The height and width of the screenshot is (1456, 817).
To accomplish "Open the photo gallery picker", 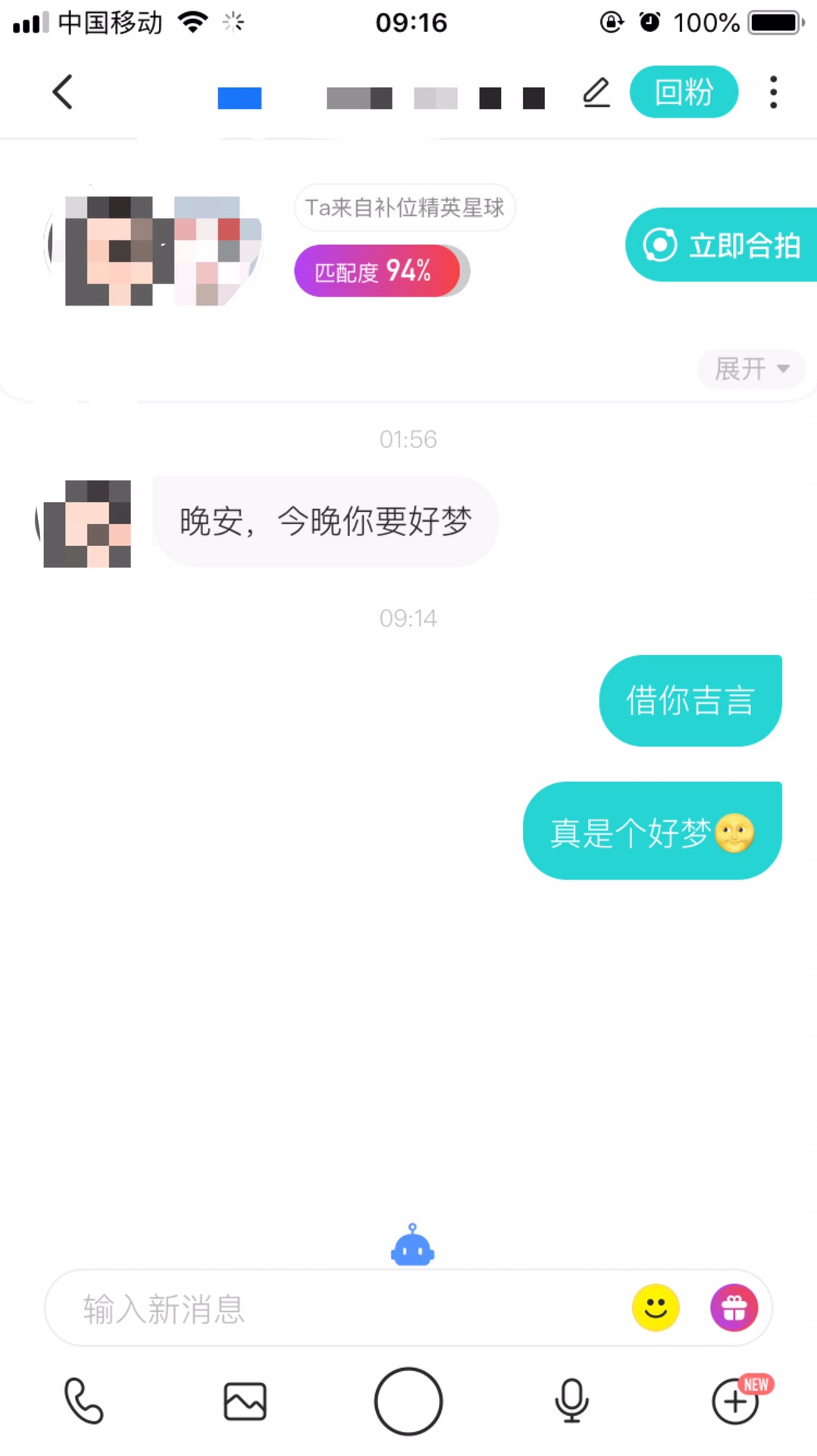I will [245, 1401].
